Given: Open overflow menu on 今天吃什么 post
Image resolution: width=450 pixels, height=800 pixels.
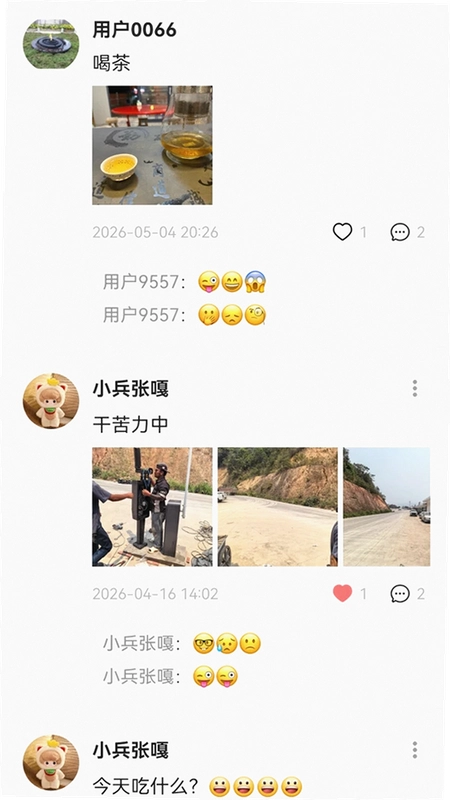Looking at the screenshot, I should pos(415,750).
